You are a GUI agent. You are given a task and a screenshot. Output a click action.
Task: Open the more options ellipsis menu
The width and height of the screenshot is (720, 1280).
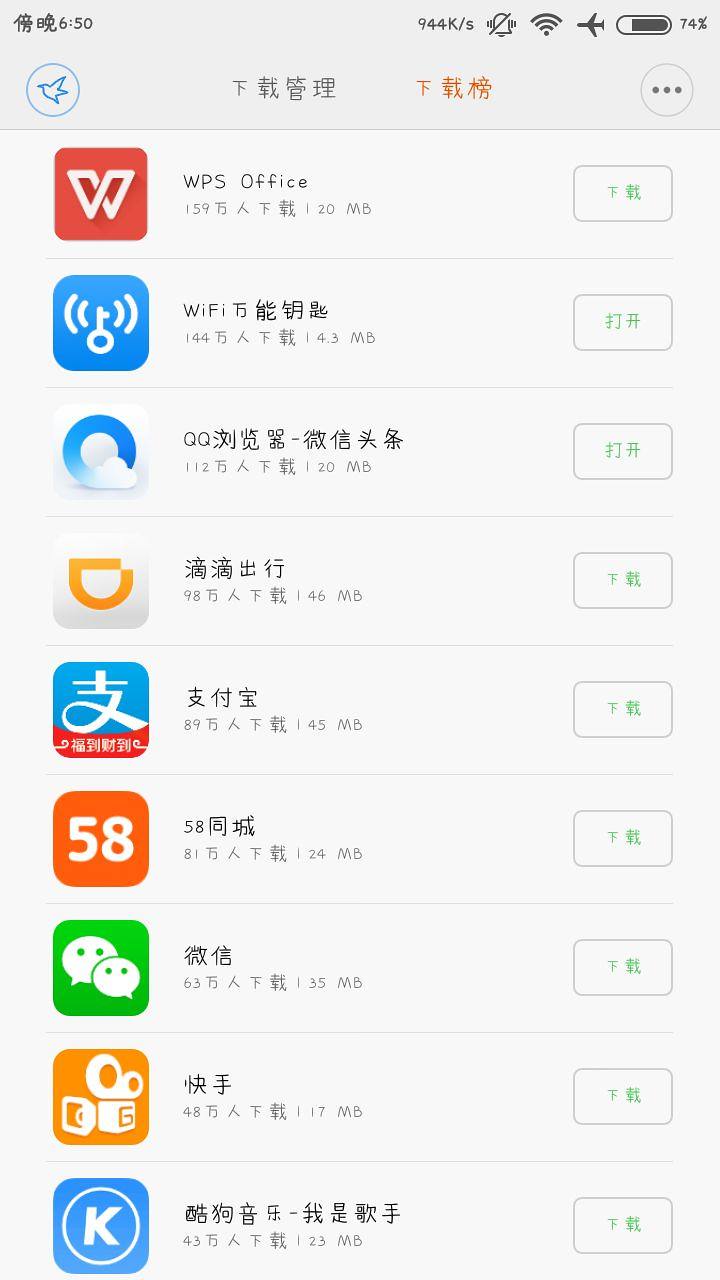click(x=666, y=89)
